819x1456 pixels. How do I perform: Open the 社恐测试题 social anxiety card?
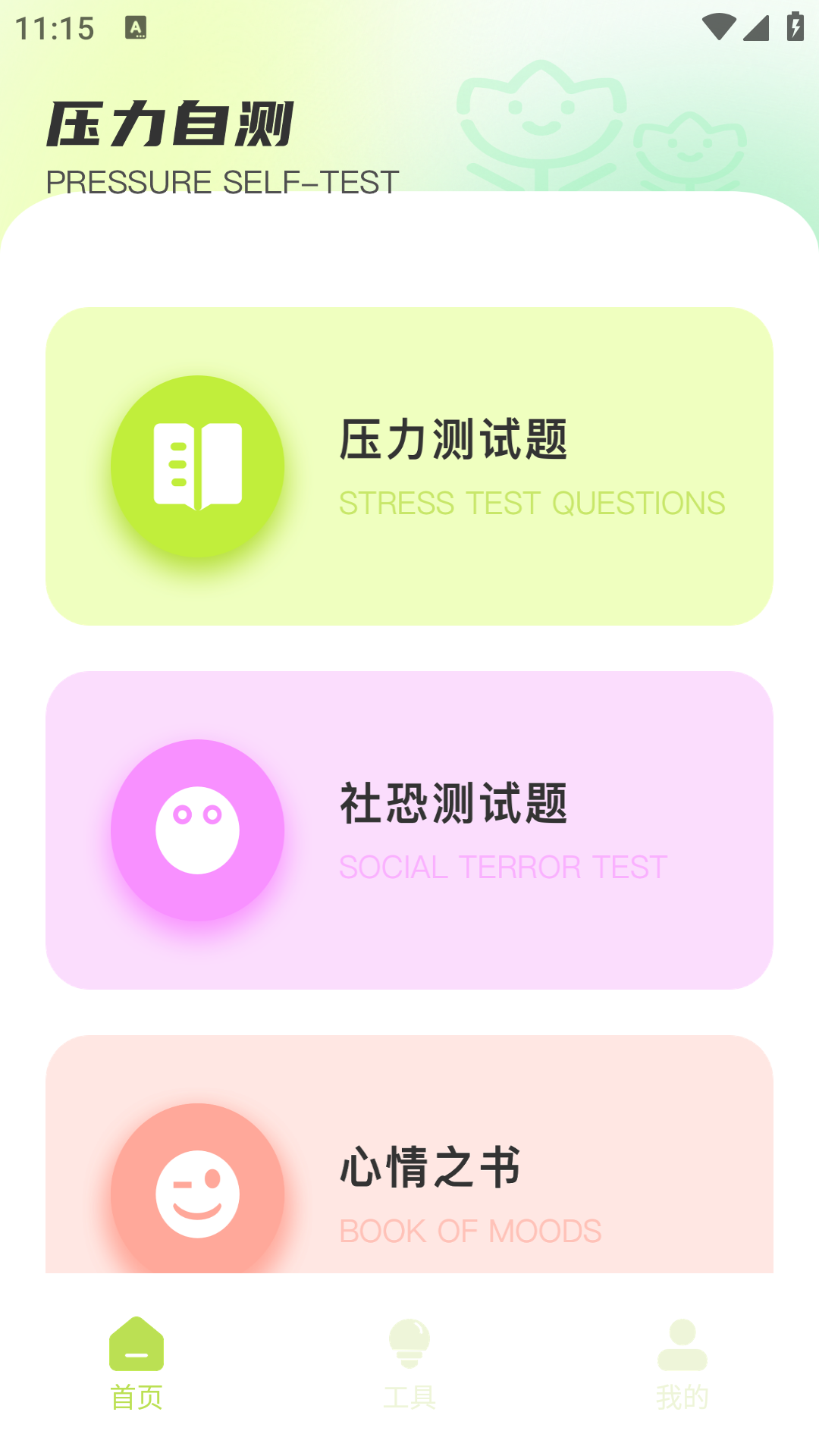pos(409,830)
